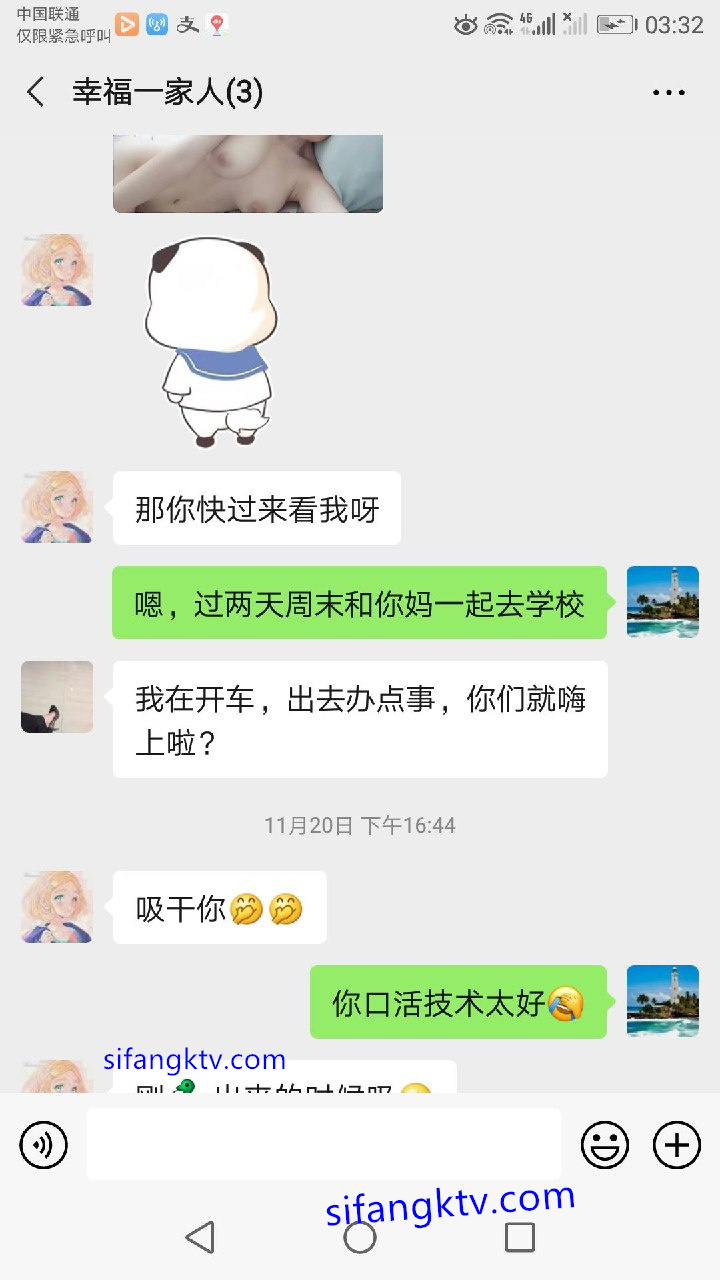Image resolution: width=720 pixels, height=1280 pixels.
Task: Tap the system home button
Action: point(360,1237)
